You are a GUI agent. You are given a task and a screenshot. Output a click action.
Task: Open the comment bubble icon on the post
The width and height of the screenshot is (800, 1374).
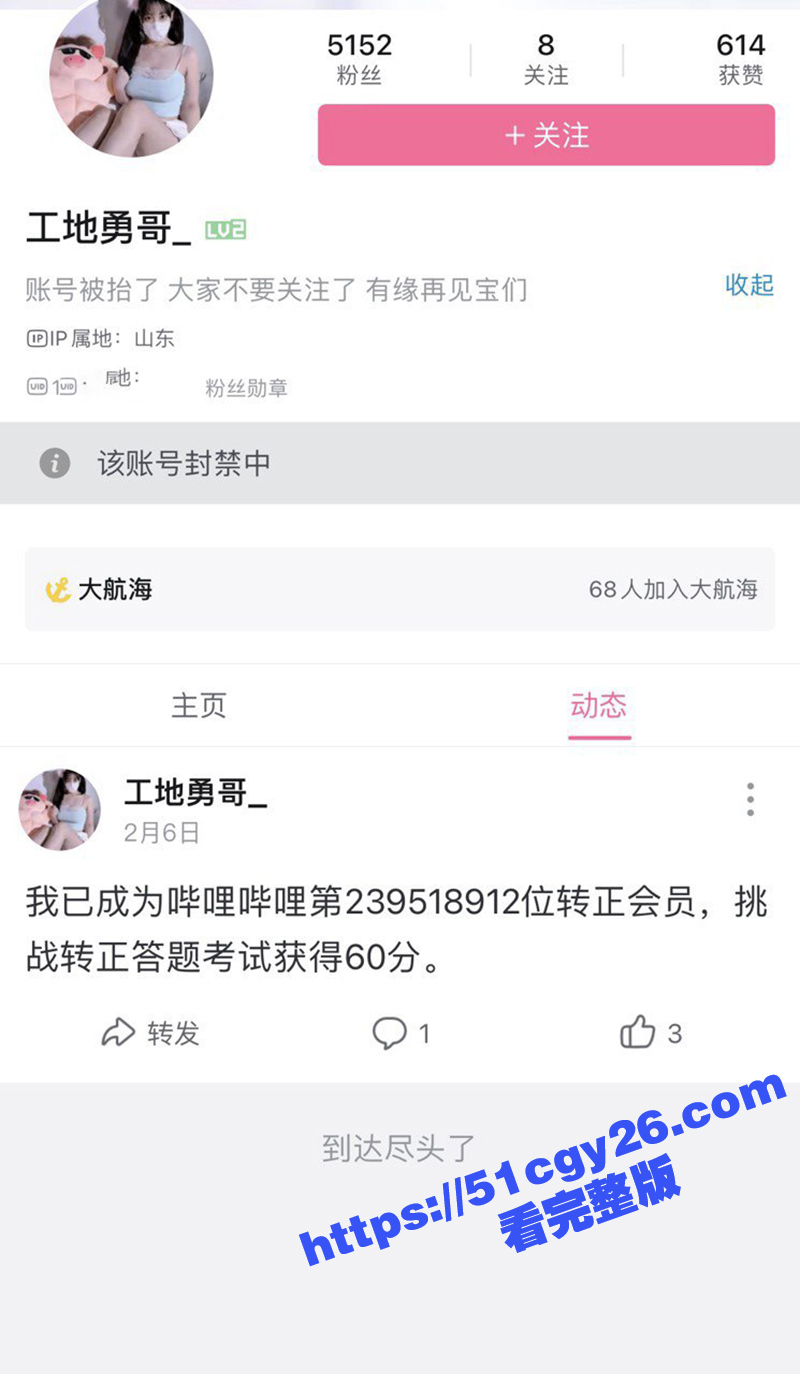tap(392, 1033)
